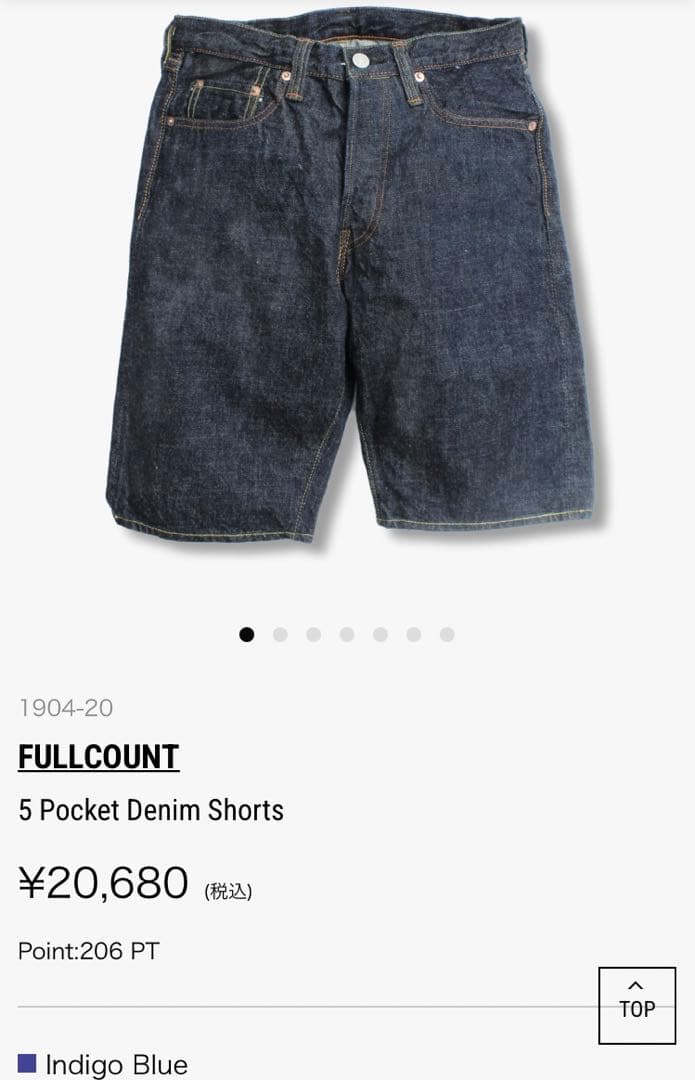
Task: Open the FULLCOUNT brand link
Action: click(98, 757)
